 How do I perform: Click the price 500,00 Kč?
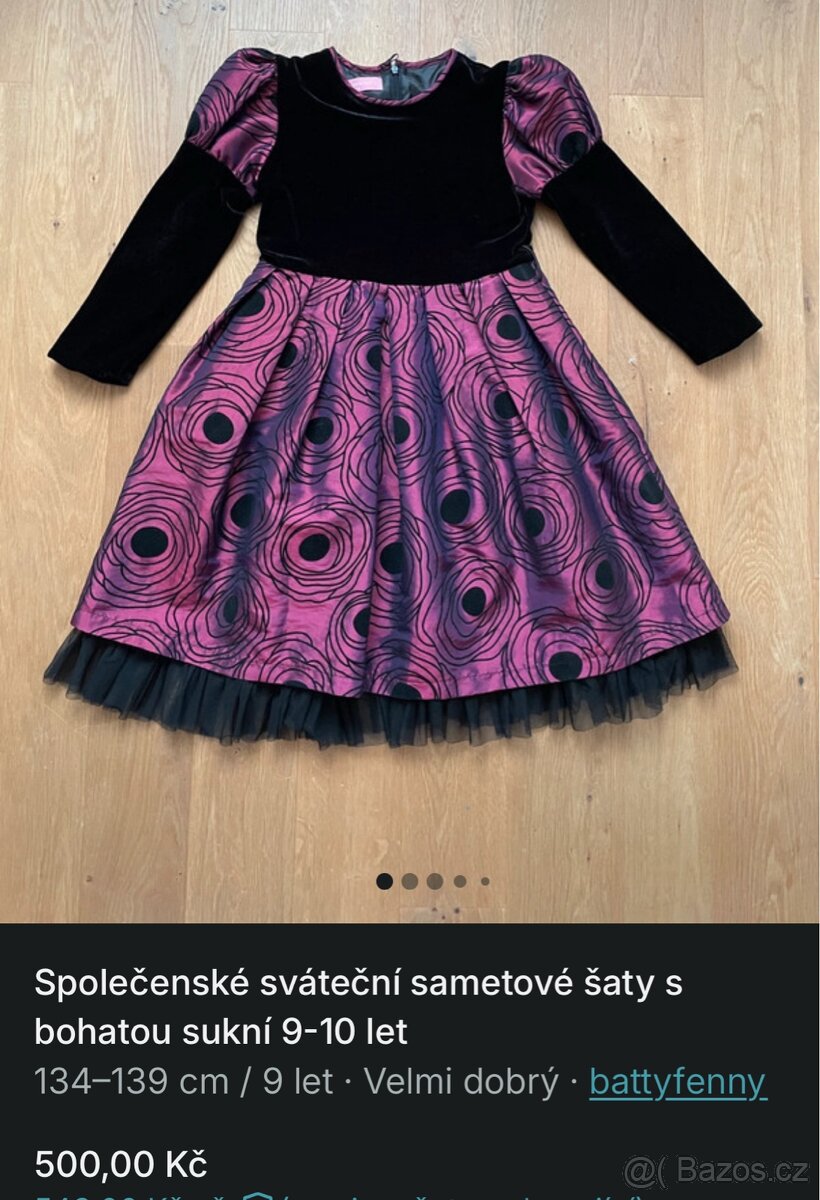coord(119,1162)
